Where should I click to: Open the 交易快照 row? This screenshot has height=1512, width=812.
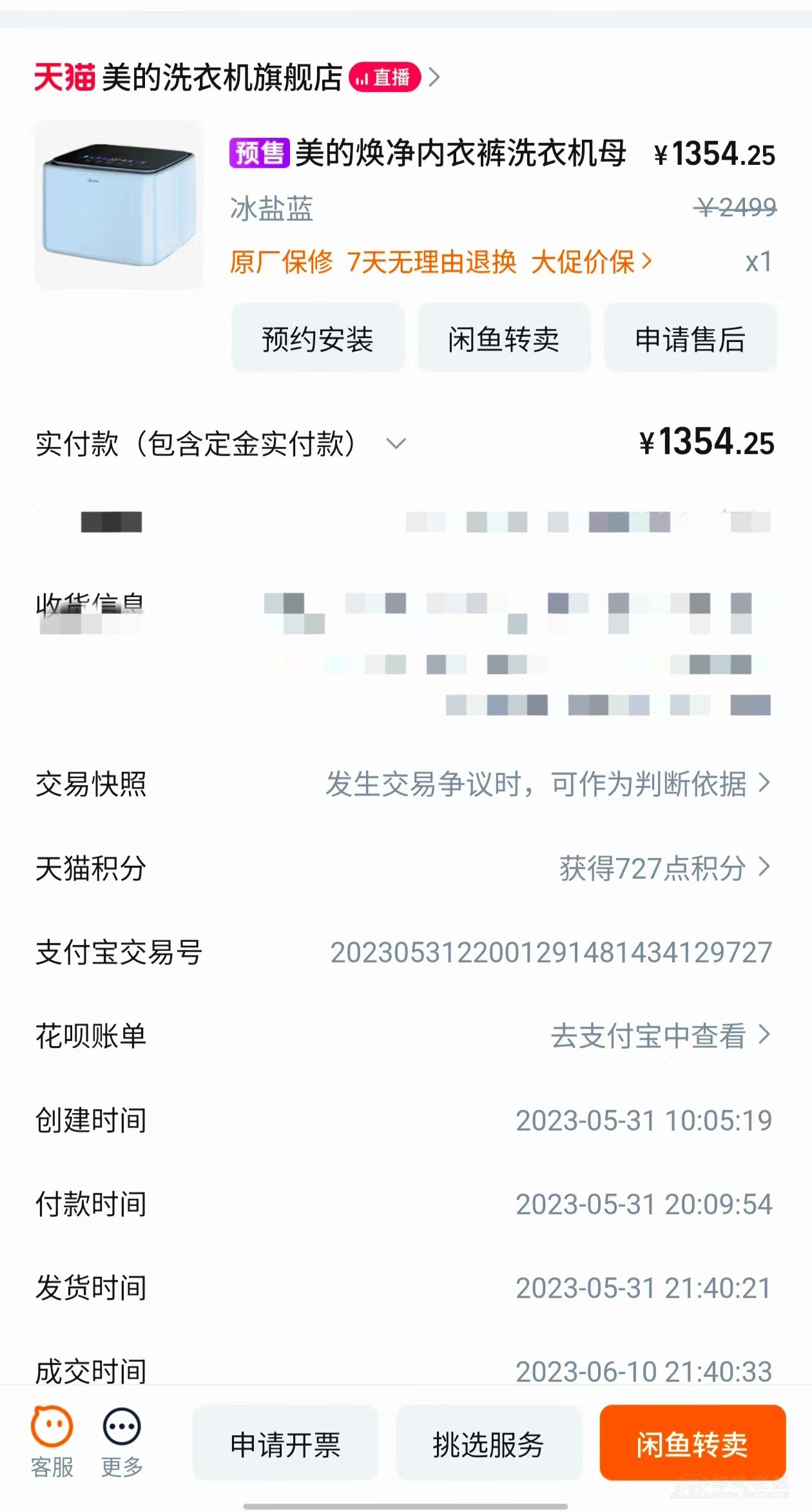[548, 784]
